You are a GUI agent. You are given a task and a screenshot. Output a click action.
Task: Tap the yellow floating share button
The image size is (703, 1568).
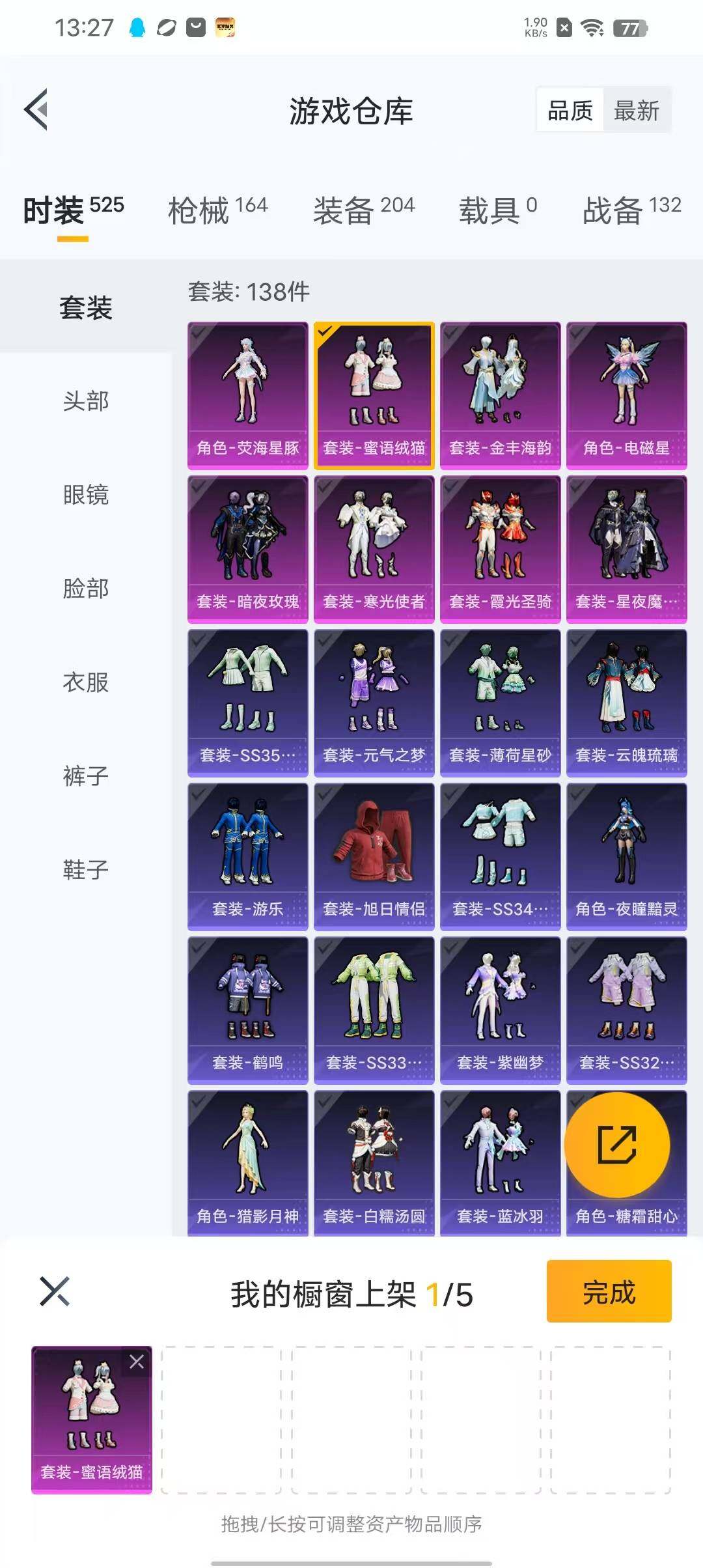pyautogui.click(x=616, y=1145)
